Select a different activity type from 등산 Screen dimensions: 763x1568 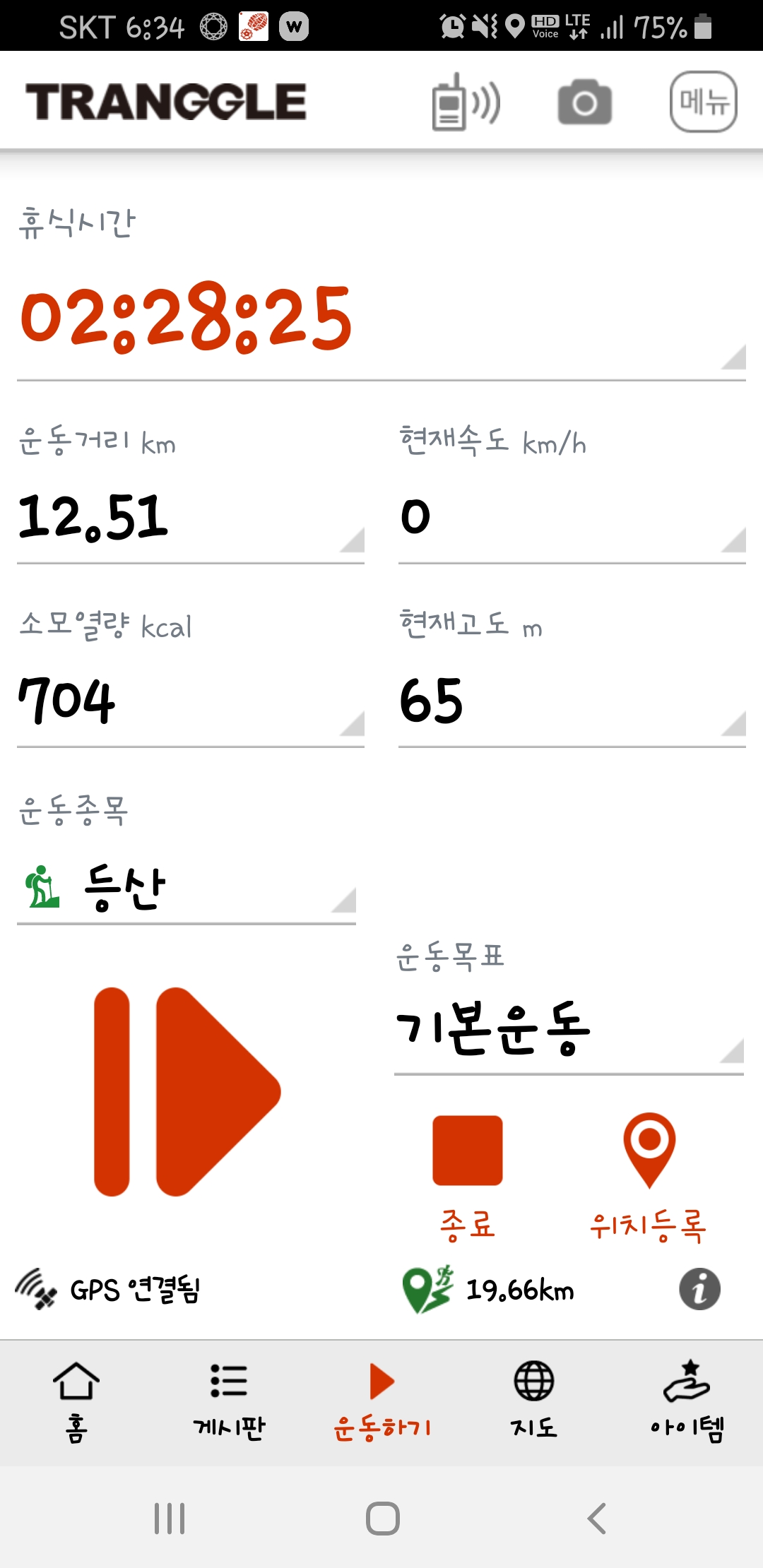coord(187,888)
